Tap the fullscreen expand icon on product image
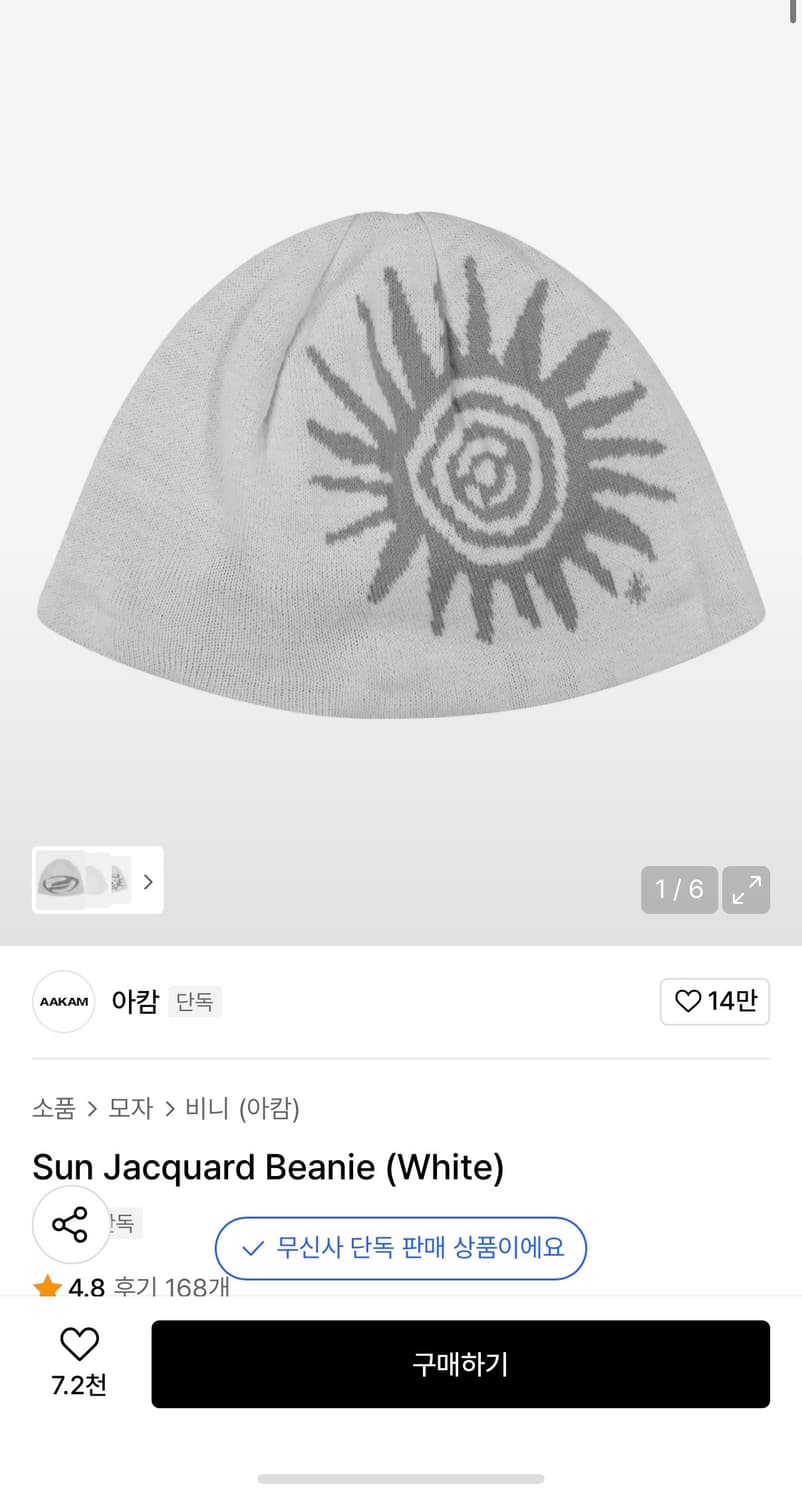Viewport: 802px width, 1500px height. [746, 889]
